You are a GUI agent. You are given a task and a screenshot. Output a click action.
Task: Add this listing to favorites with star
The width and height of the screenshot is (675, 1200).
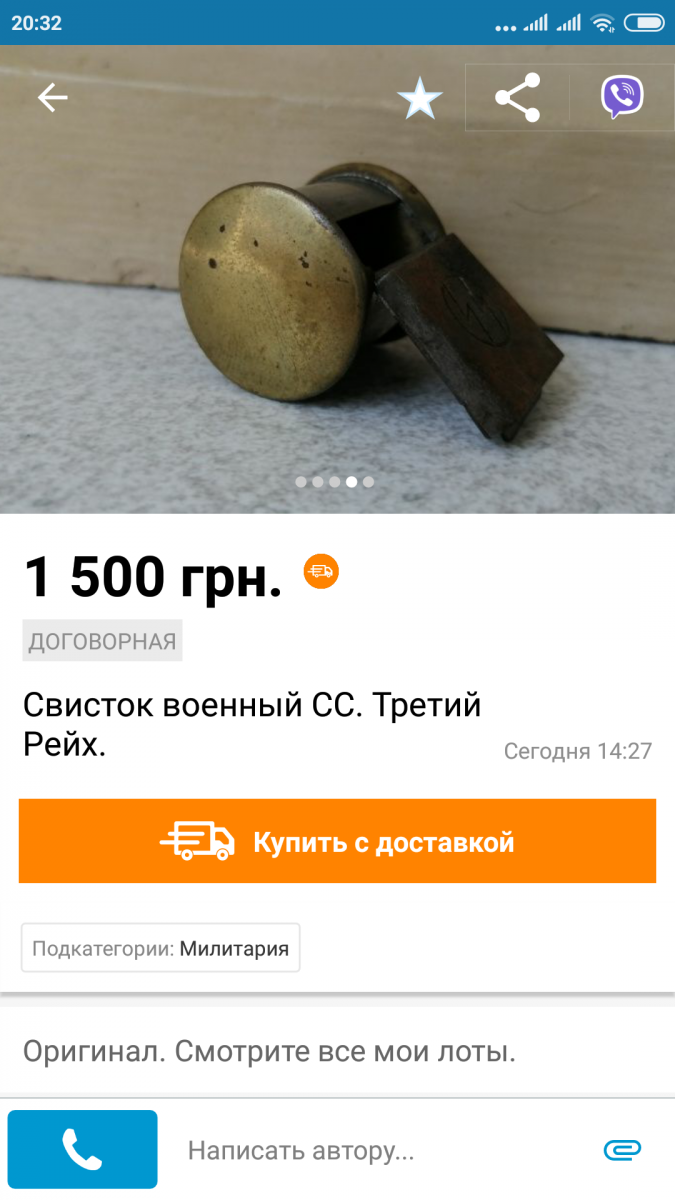coord(419,98)
